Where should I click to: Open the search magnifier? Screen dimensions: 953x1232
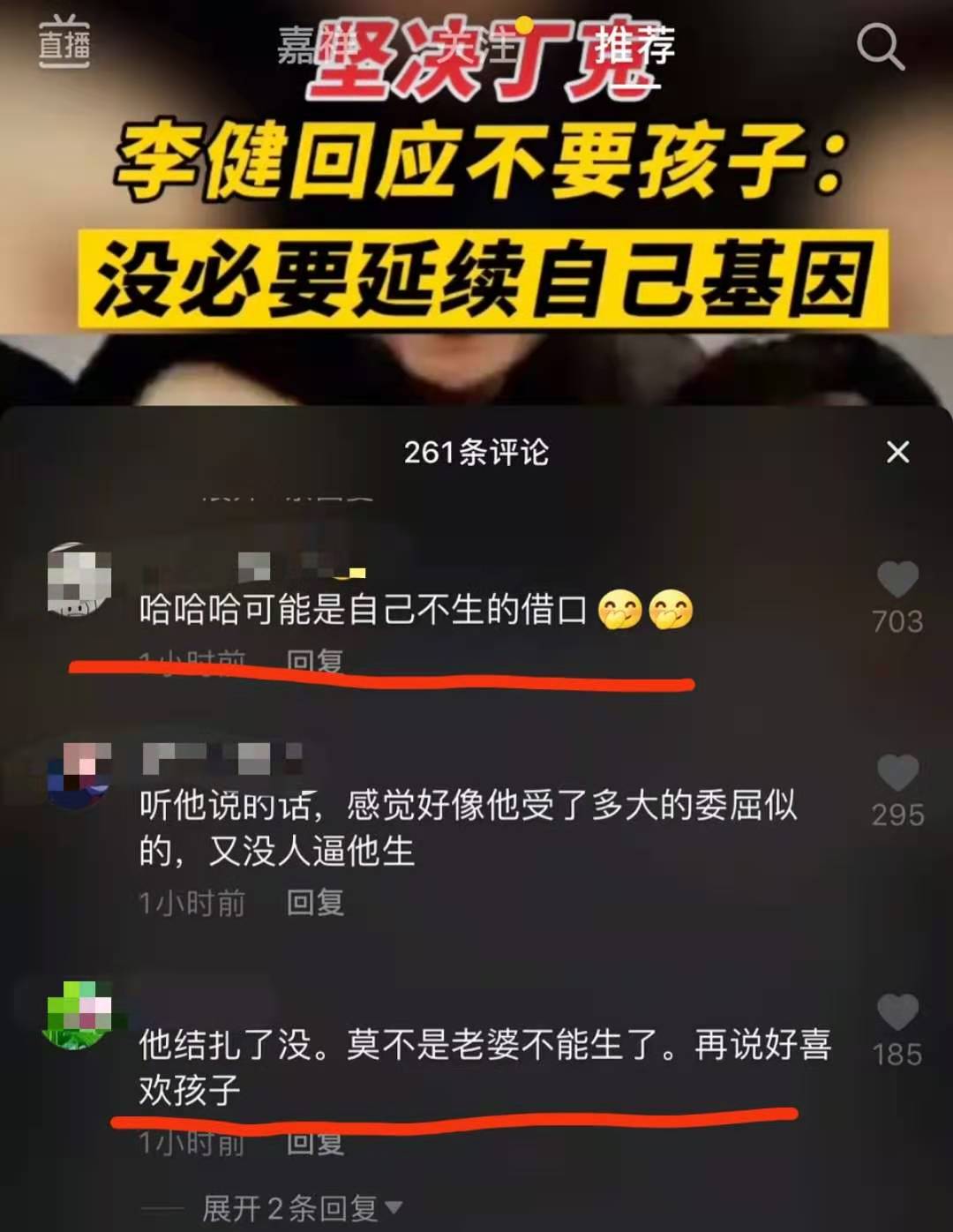[x=880, y=46]
